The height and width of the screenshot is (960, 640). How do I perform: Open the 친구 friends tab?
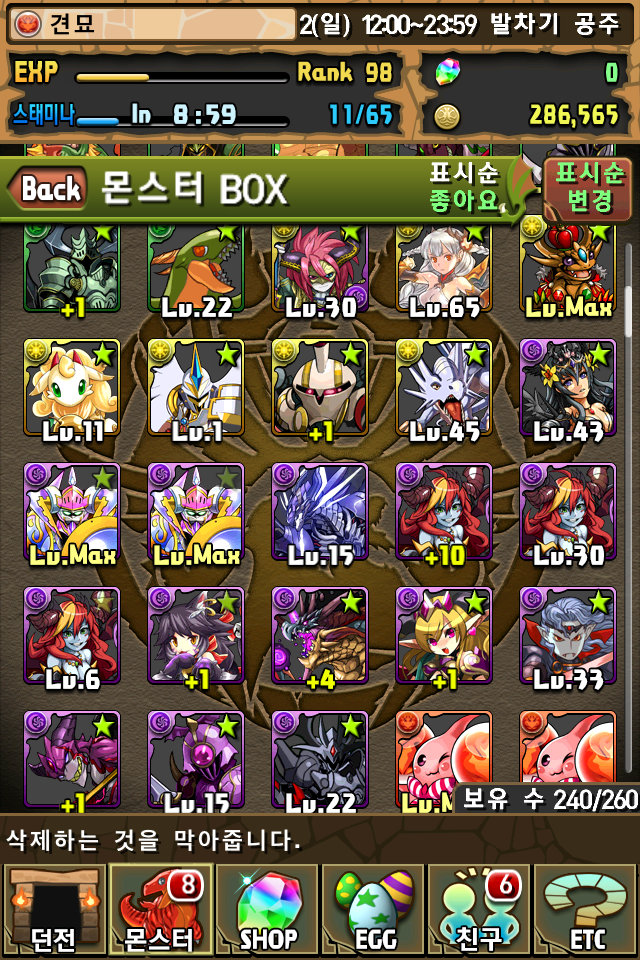point(480,910)
